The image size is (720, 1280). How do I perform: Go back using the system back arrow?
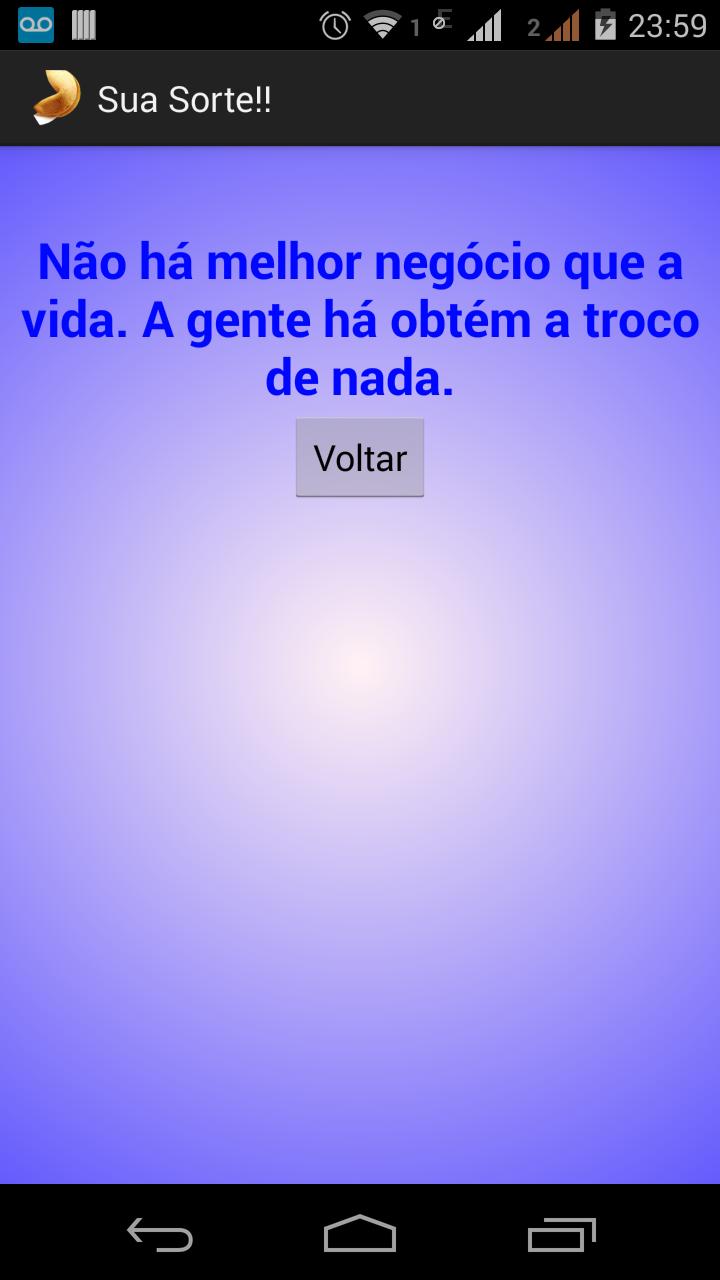point(160,1234)
